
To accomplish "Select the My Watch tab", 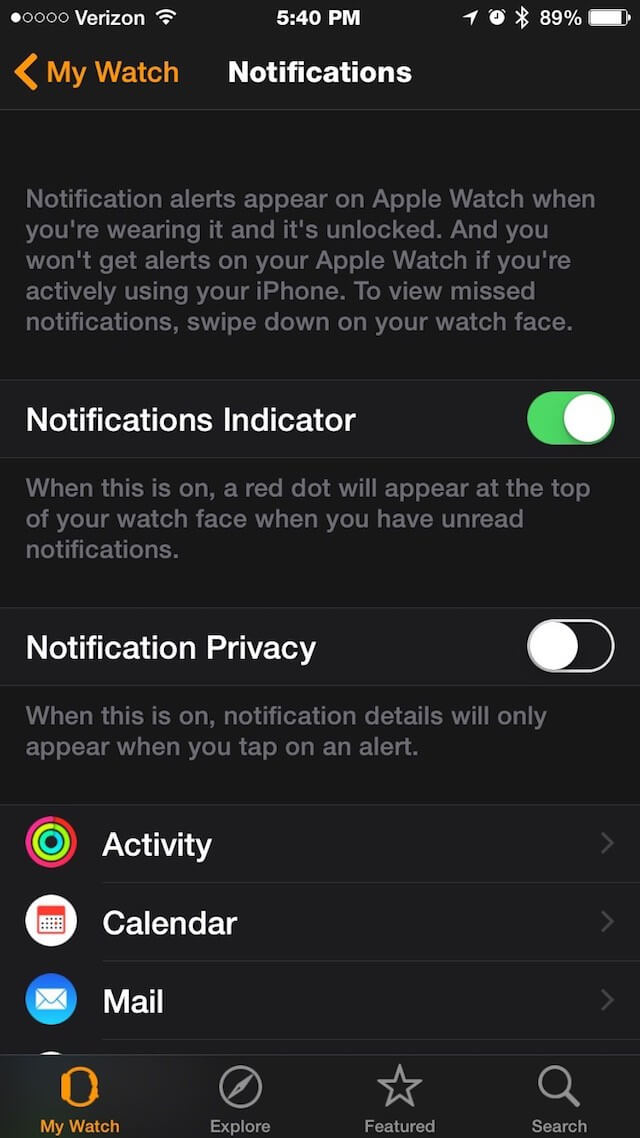I will (x=80, y=1099).
